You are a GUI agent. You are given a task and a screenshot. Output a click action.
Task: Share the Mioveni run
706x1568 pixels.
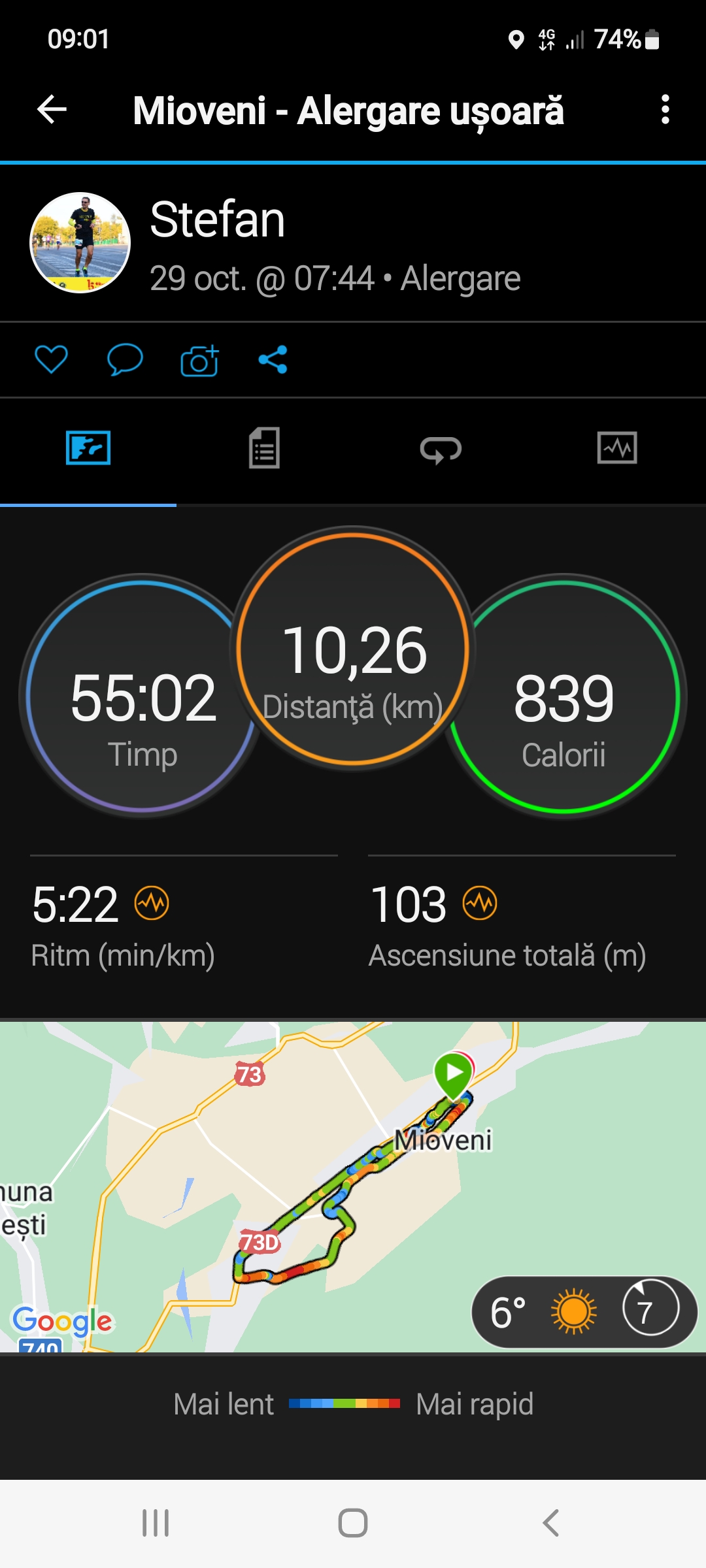pos(273,359)
